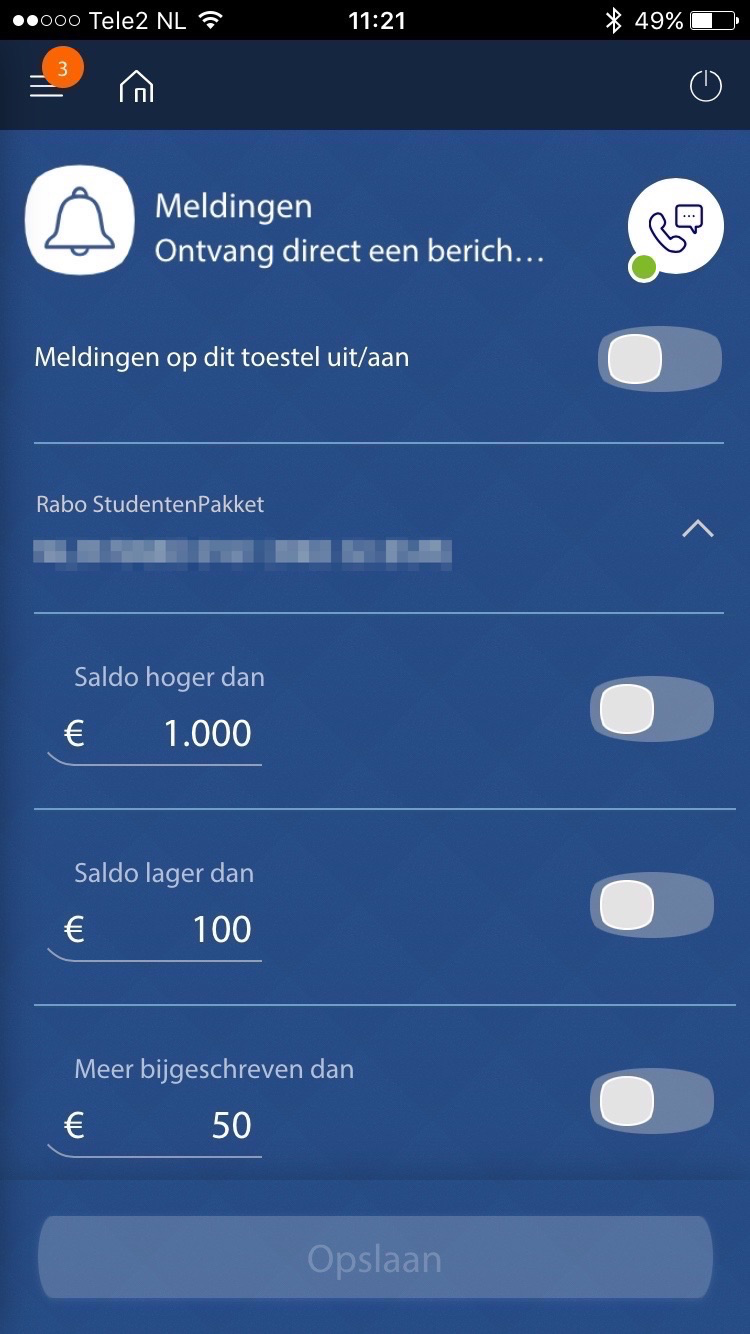Enable the Saldo lager dan alert
This screenshot has height=1334, width=750.
coord(652,905)
